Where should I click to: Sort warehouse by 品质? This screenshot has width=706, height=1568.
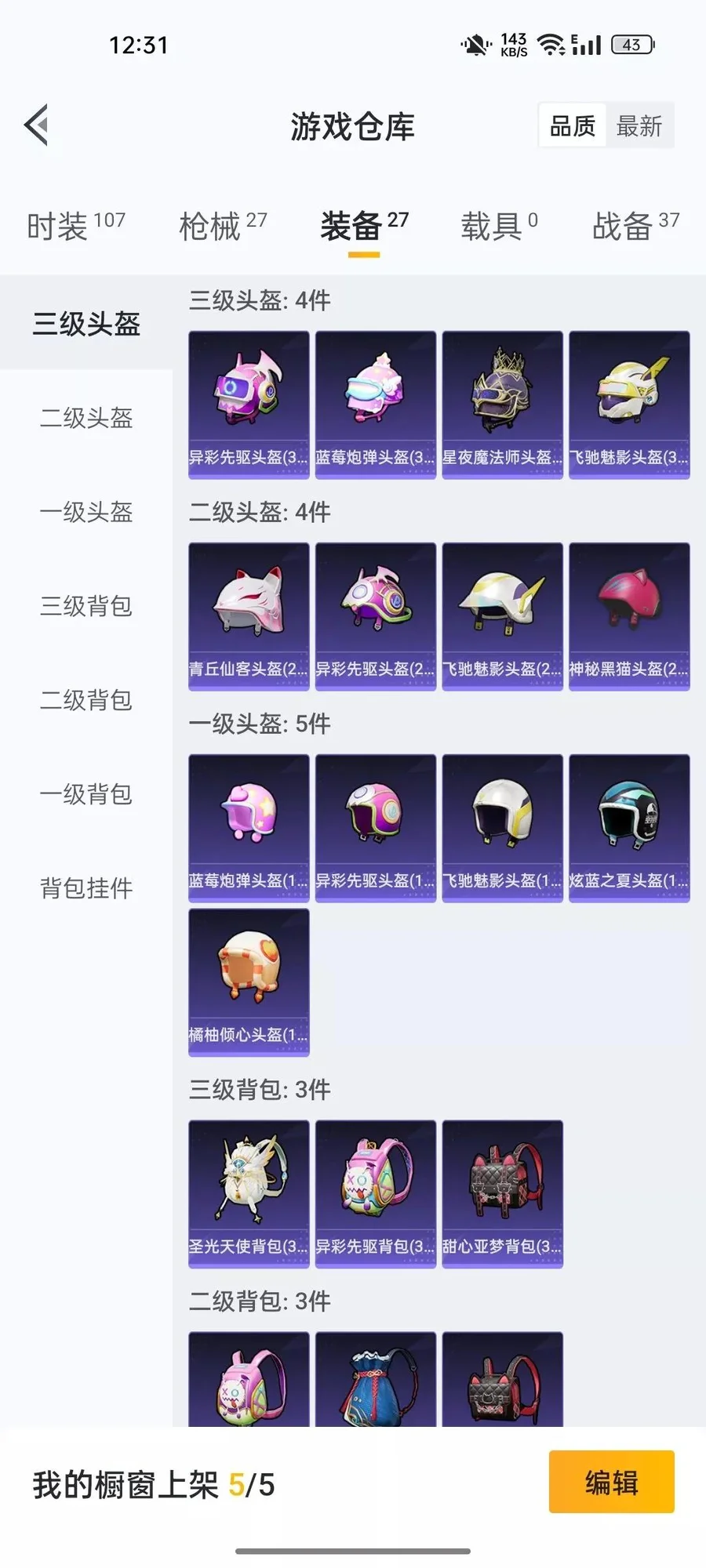(x=572, y=125)
